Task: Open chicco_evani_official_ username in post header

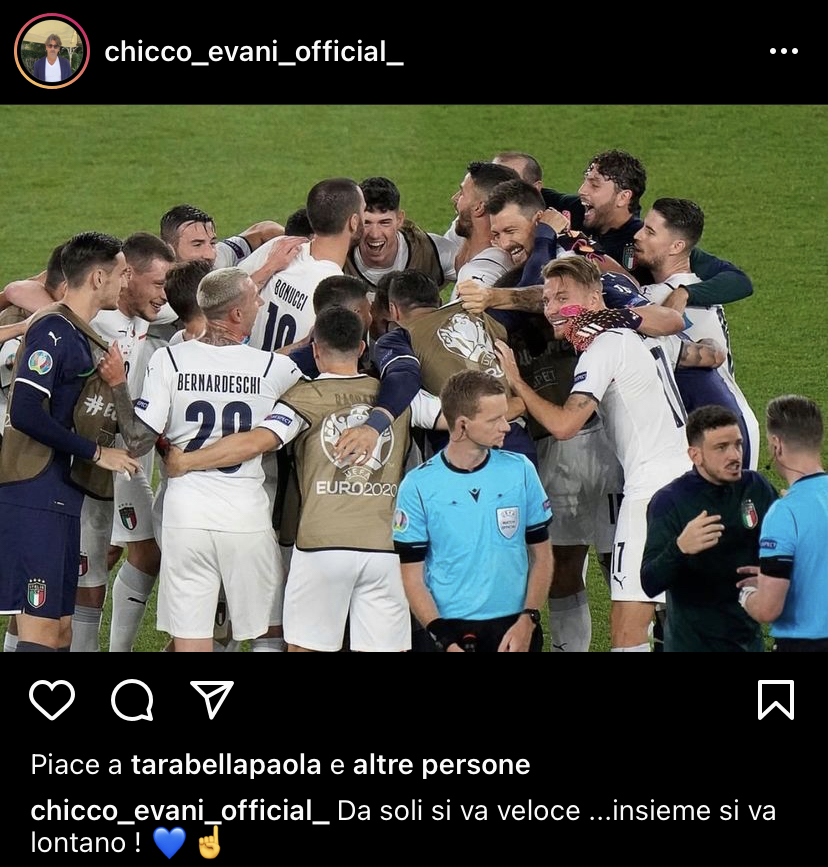Action: 254,52
